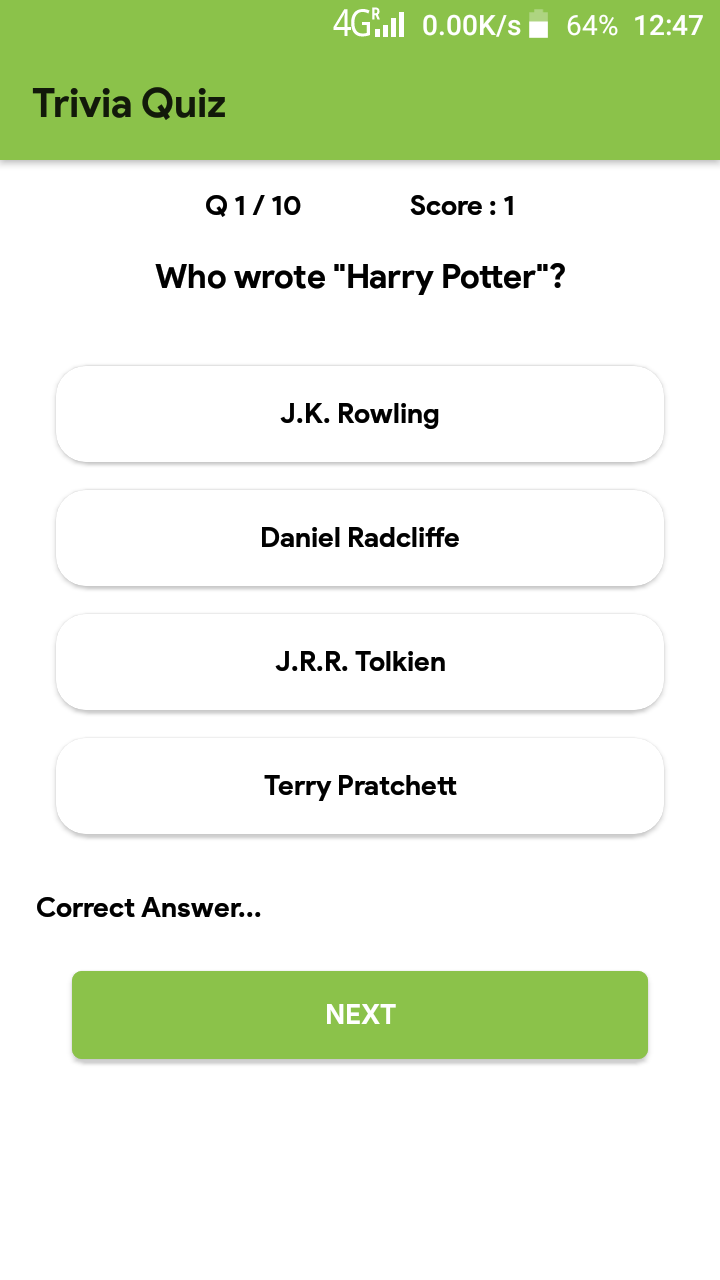This screenshot has height=1280, width=720.
Task: Select the J.K. Rowling answer
Action: (x=360, y=414)
